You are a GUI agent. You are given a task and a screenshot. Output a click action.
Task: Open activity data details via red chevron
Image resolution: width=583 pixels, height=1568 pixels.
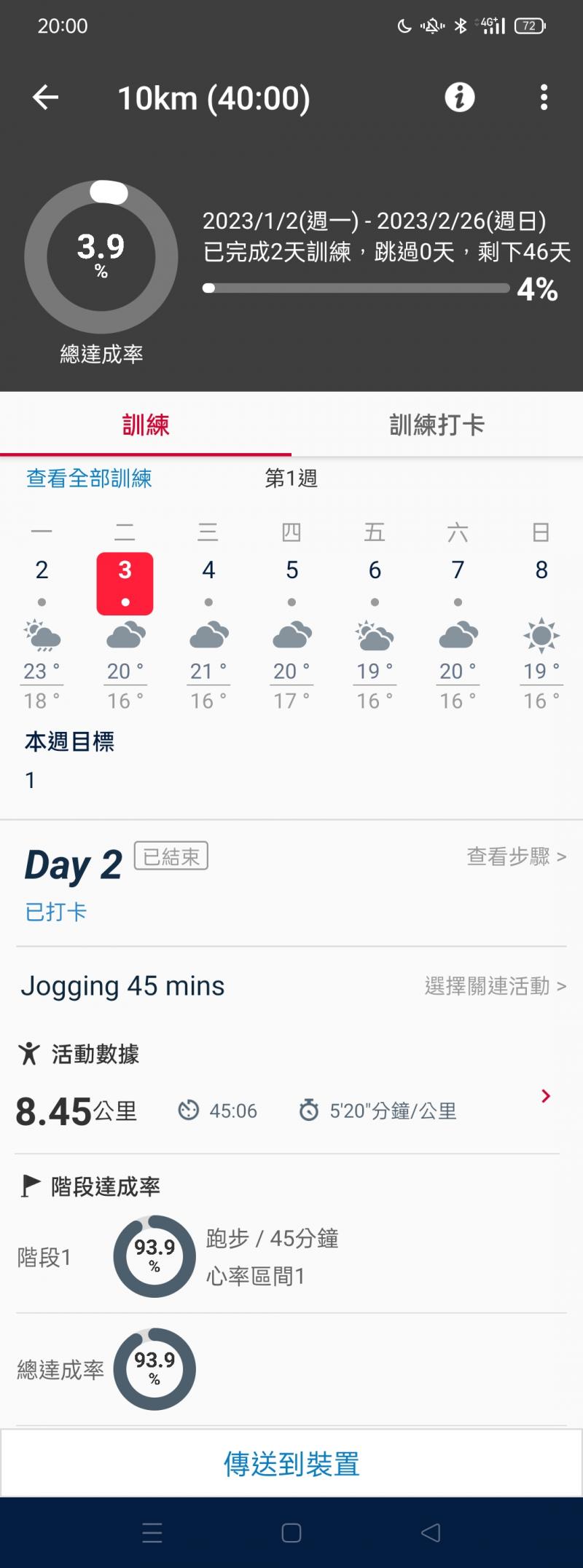[546, 1096]
